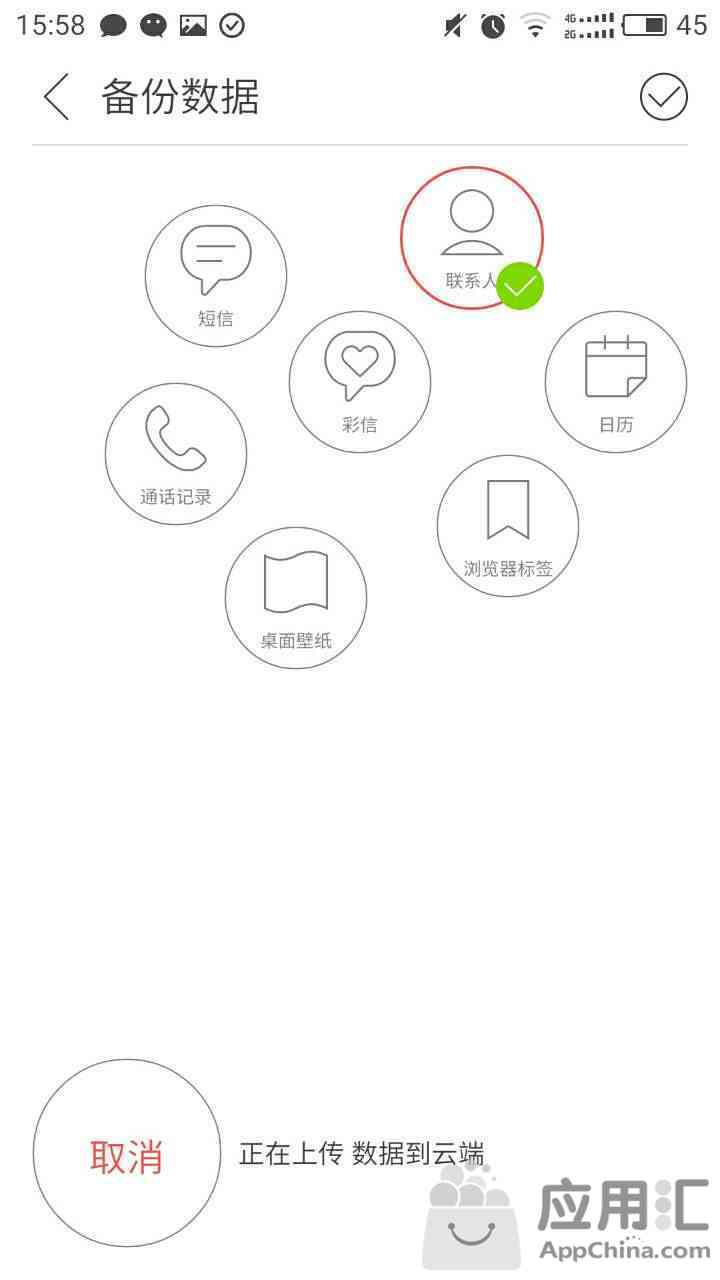
Task: Select 彩信 for backup
Action: (x=360, y=382)
